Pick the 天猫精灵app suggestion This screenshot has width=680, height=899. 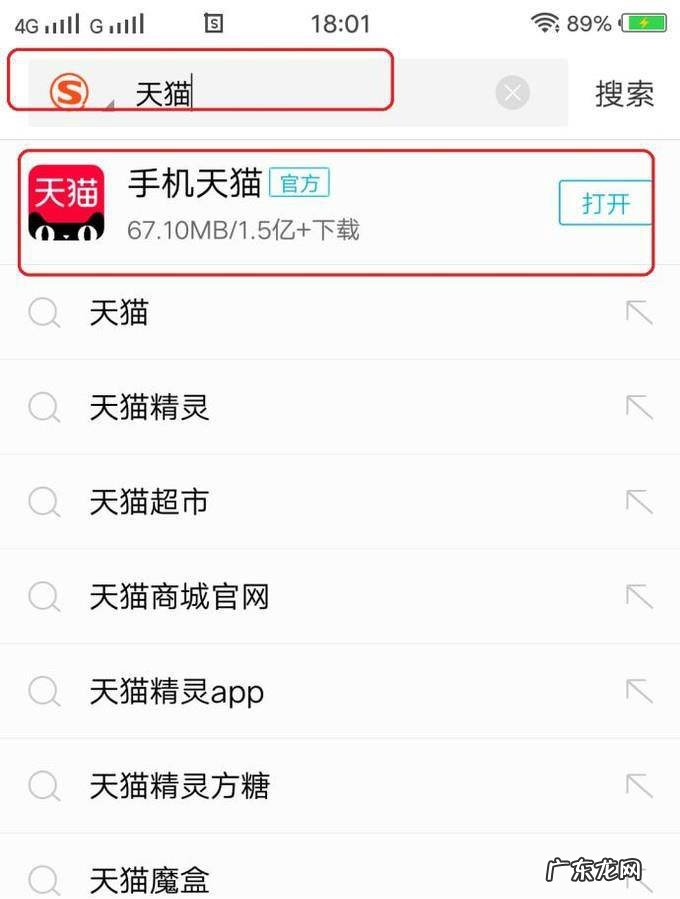[177, 692]
